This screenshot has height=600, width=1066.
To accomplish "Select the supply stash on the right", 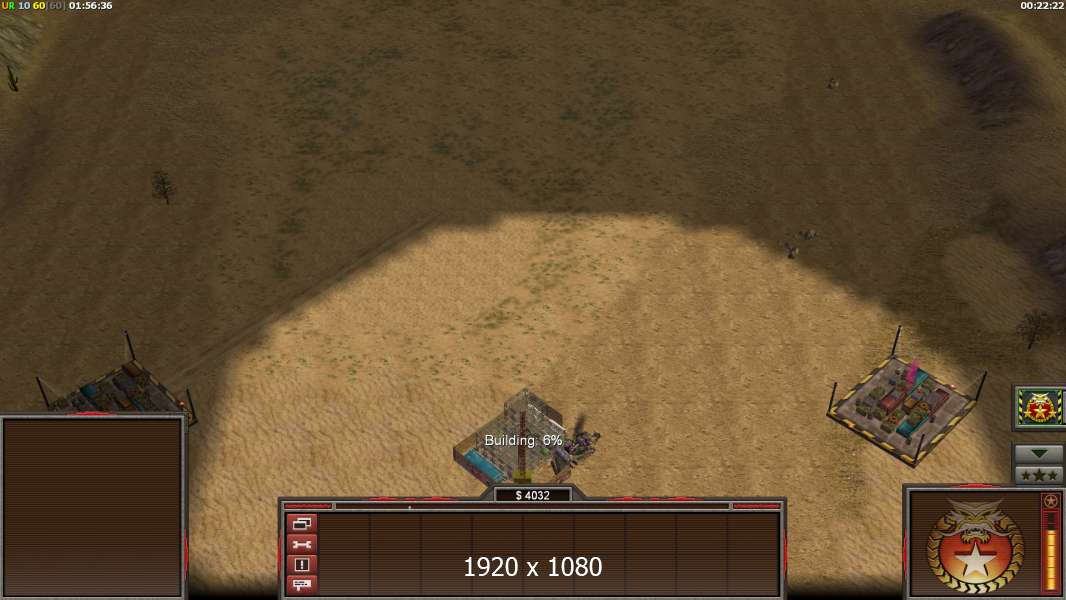I will pos(903,406).
